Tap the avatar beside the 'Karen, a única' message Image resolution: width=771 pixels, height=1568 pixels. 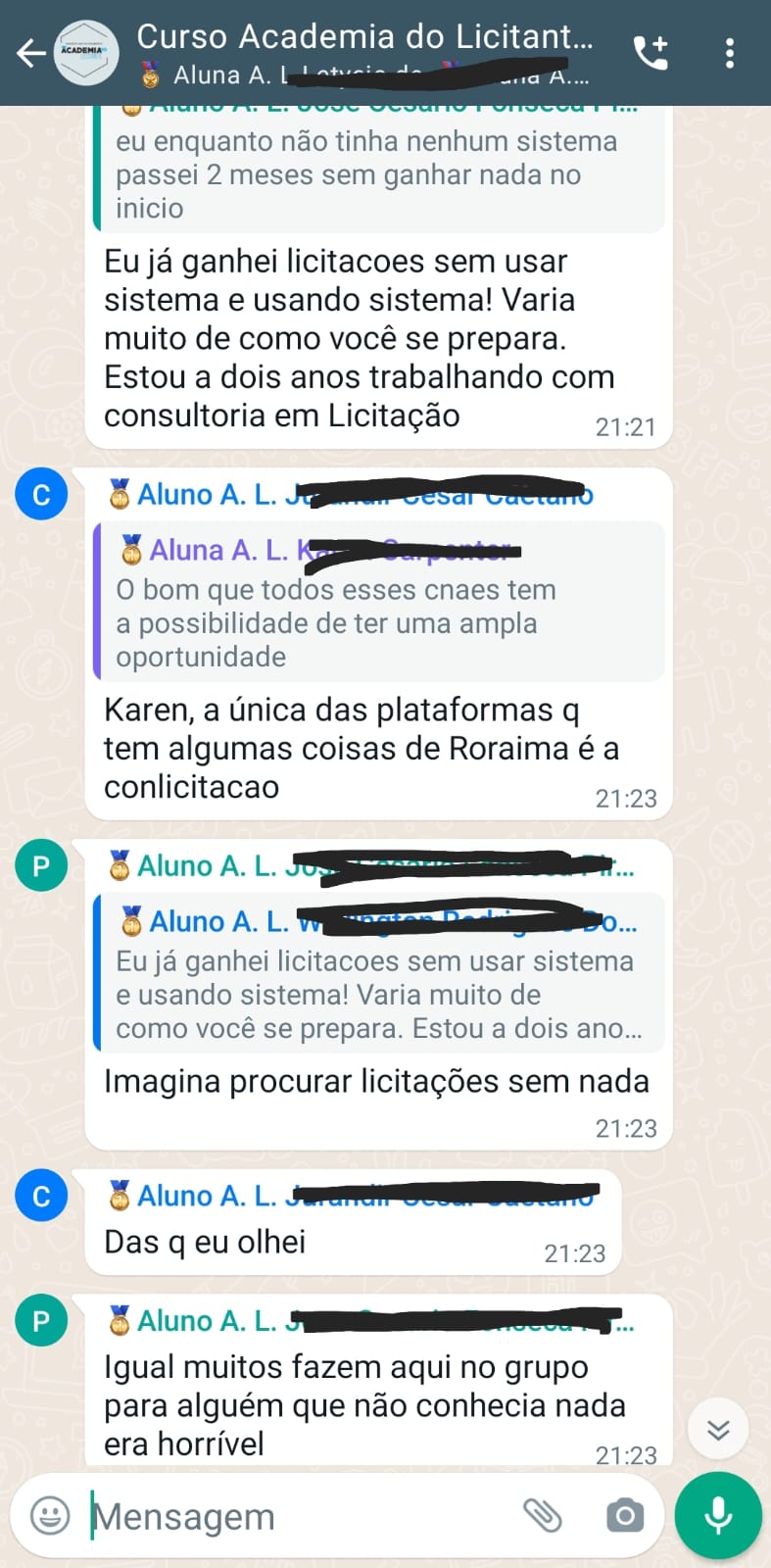(41, 494)
